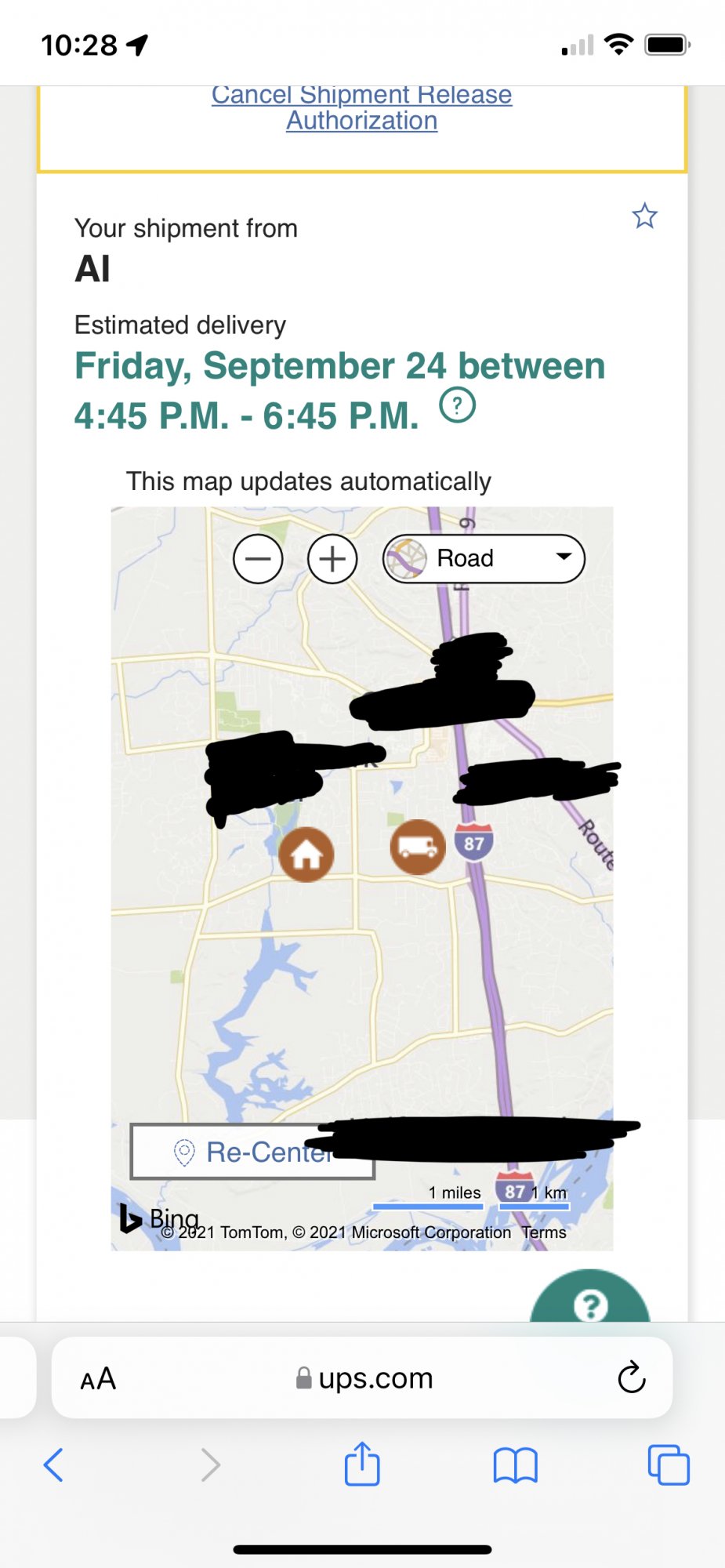Share this page

(x=362, y=1465)
